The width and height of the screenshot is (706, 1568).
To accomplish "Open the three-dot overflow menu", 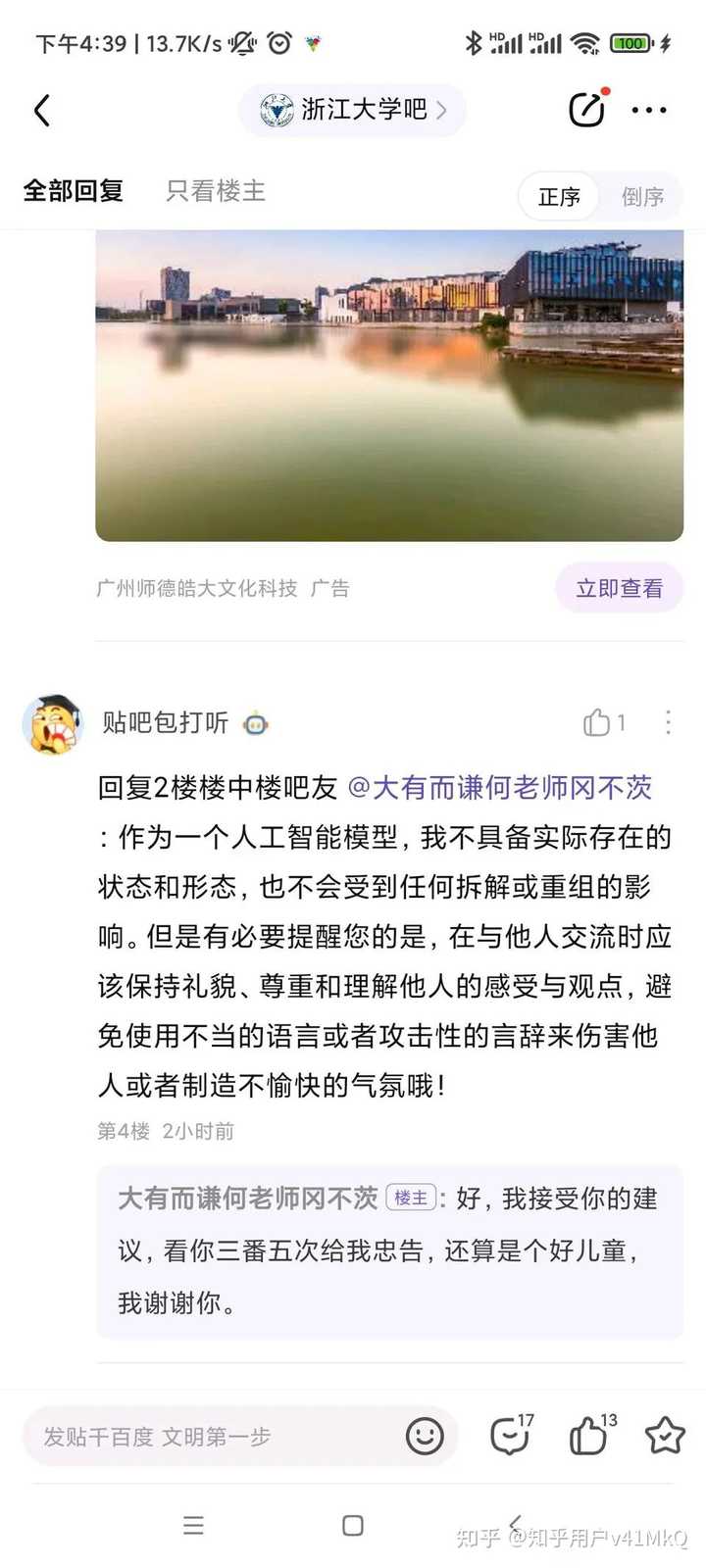I will (x=650, y=111).
